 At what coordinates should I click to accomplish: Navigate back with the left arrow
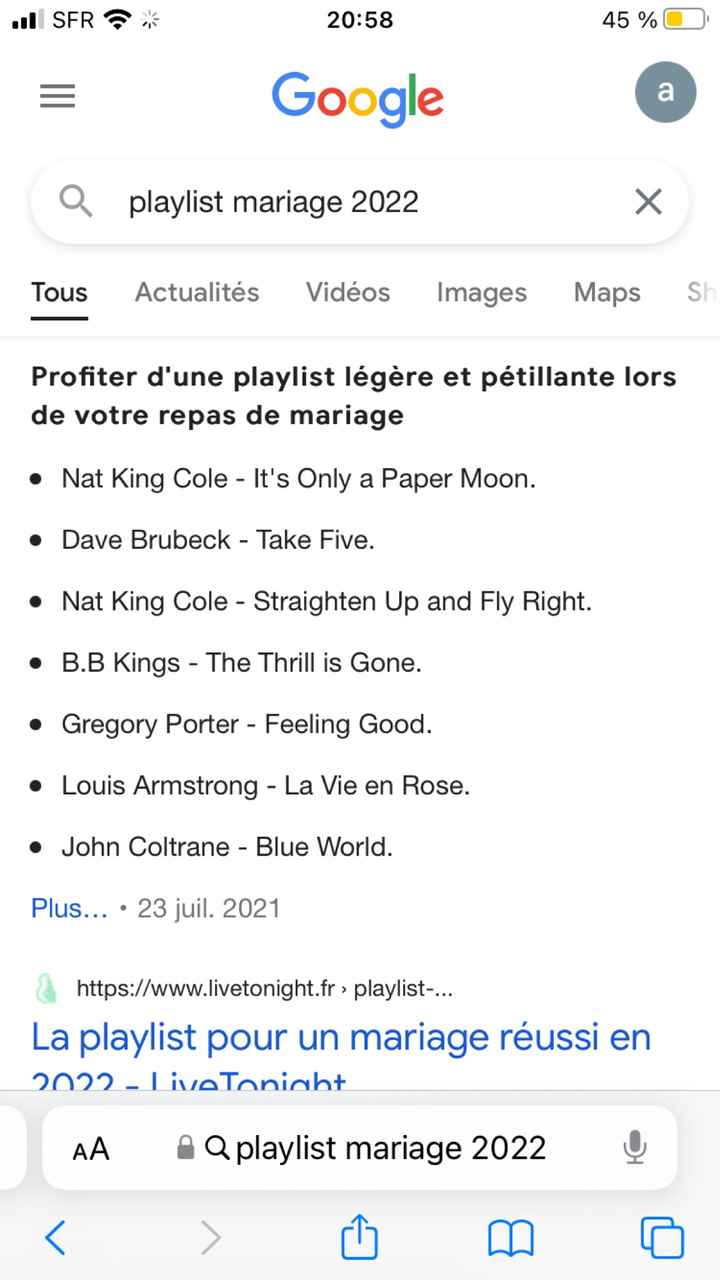point(55,1238)
